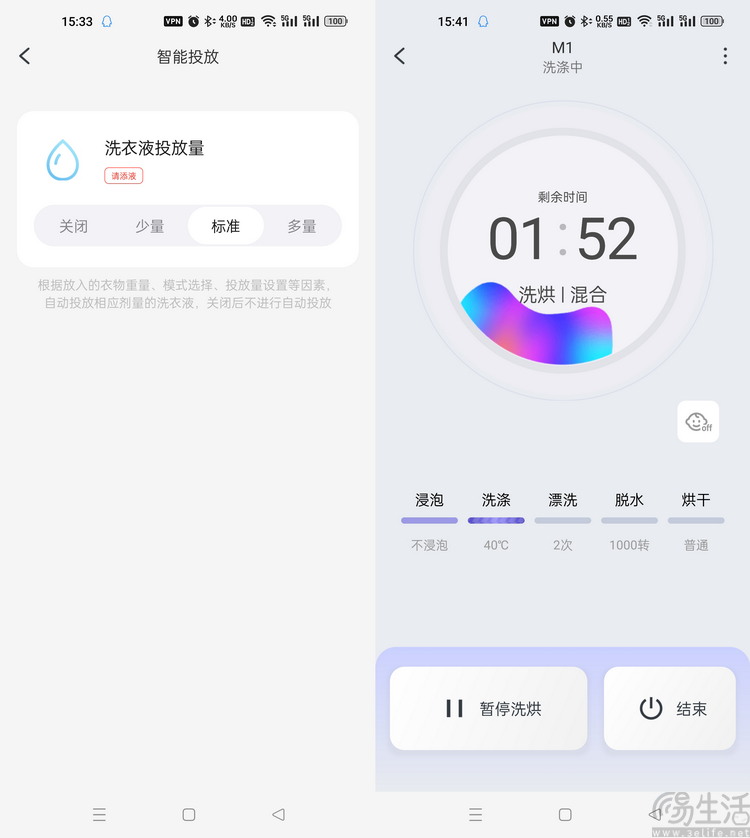Open the 洗涤 40℃ setting
Image resolution: width=750 pixels, height=838 pixels.
[496, 520]
